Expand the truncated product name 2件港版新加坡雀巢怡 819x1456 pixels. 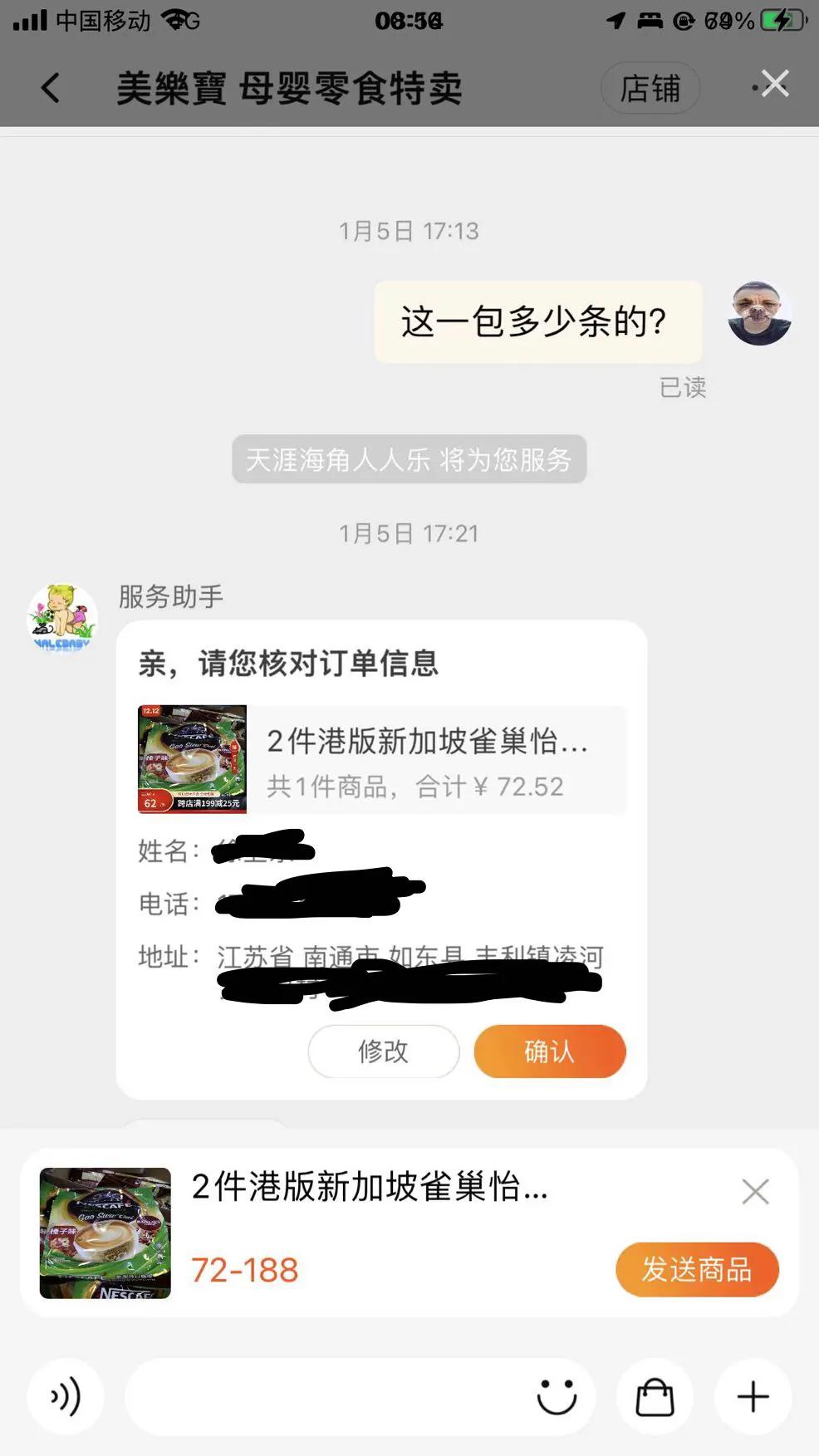(429, 745)
